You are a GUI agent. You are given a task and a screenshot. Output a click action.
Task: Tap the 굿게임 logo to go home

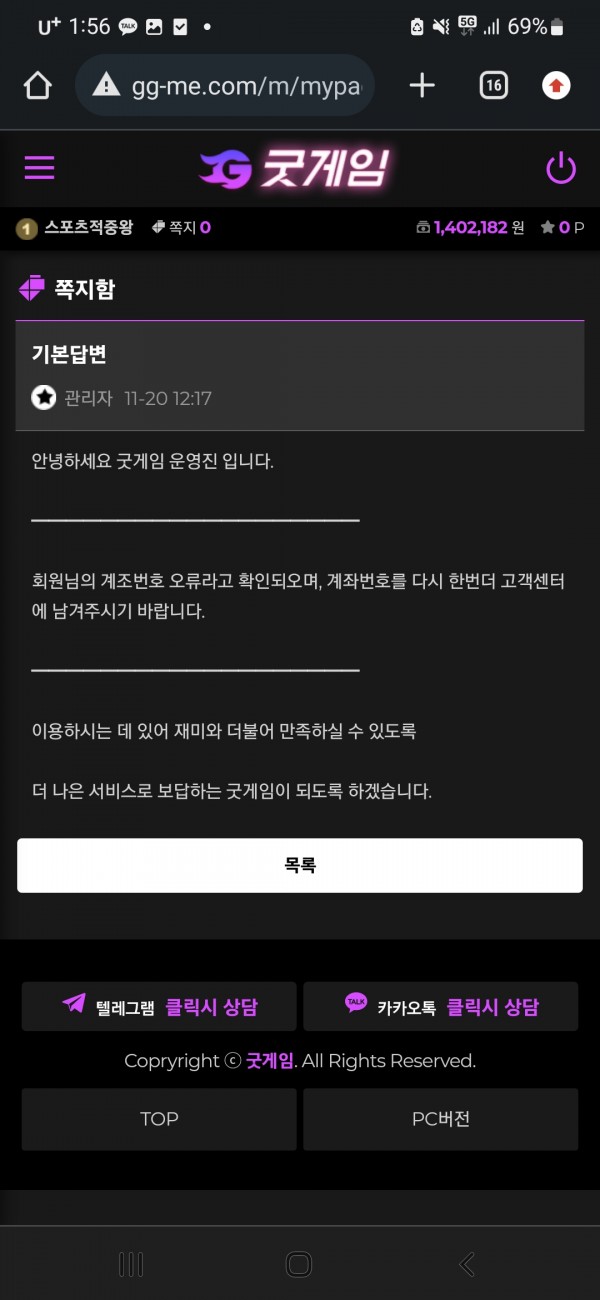coord(293,168)
